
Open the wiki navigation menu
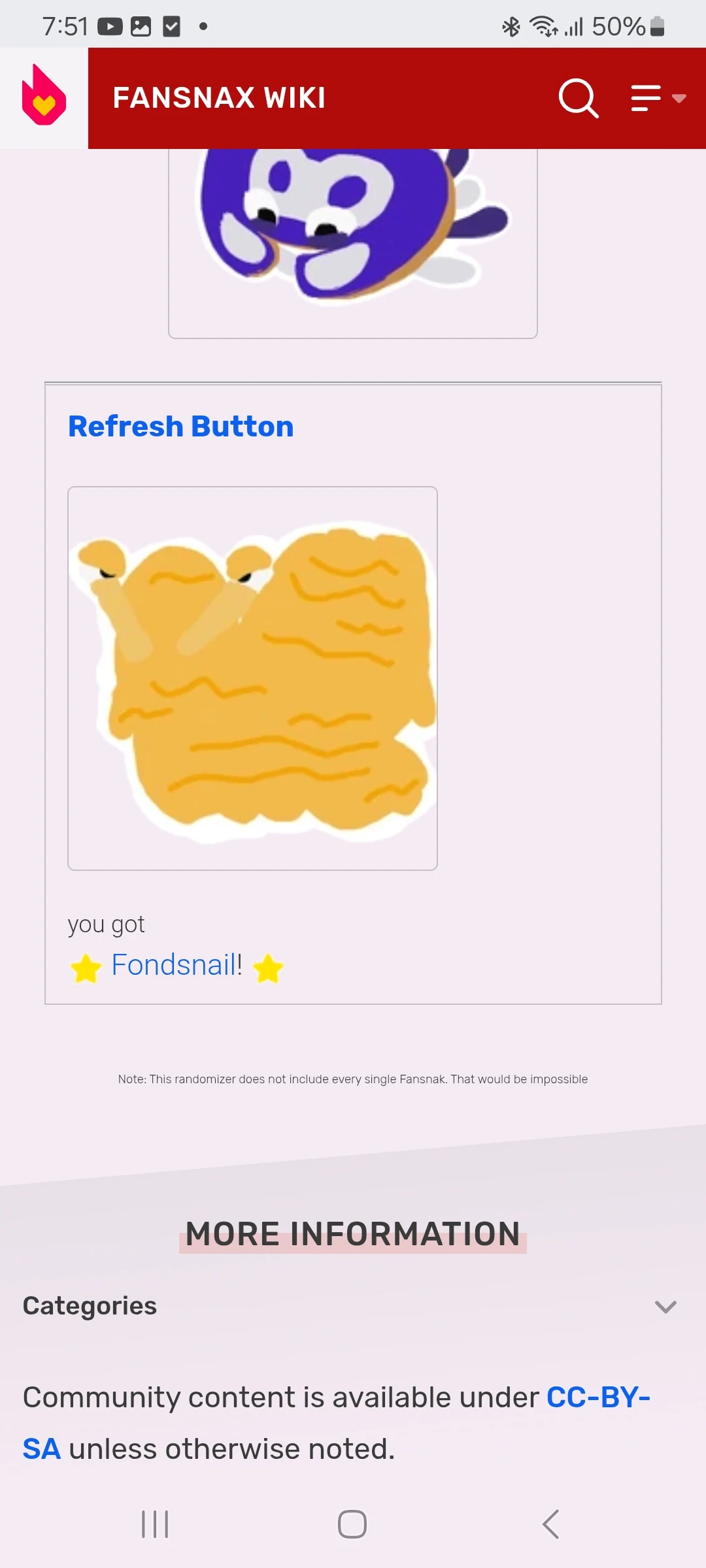658,99
